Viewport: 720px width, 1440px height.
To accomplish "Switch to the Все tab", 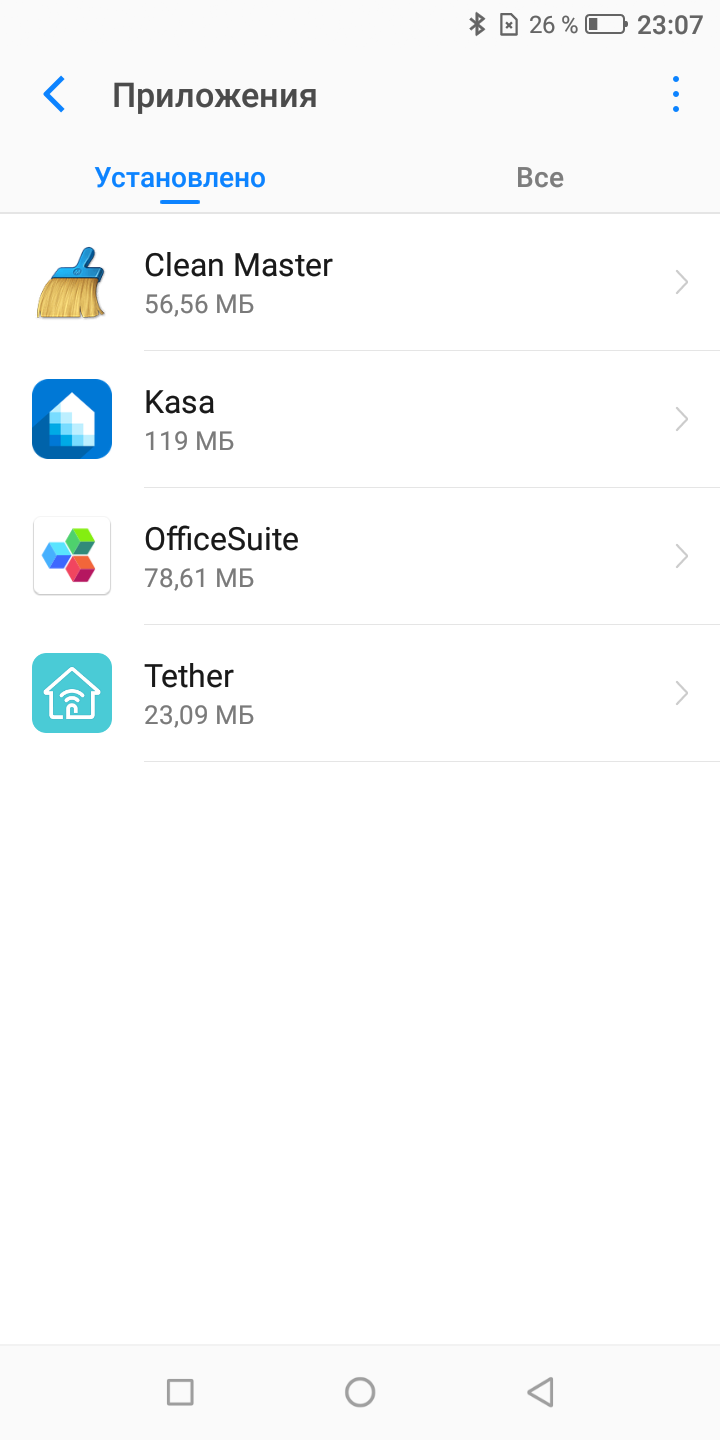I will 540,178.
